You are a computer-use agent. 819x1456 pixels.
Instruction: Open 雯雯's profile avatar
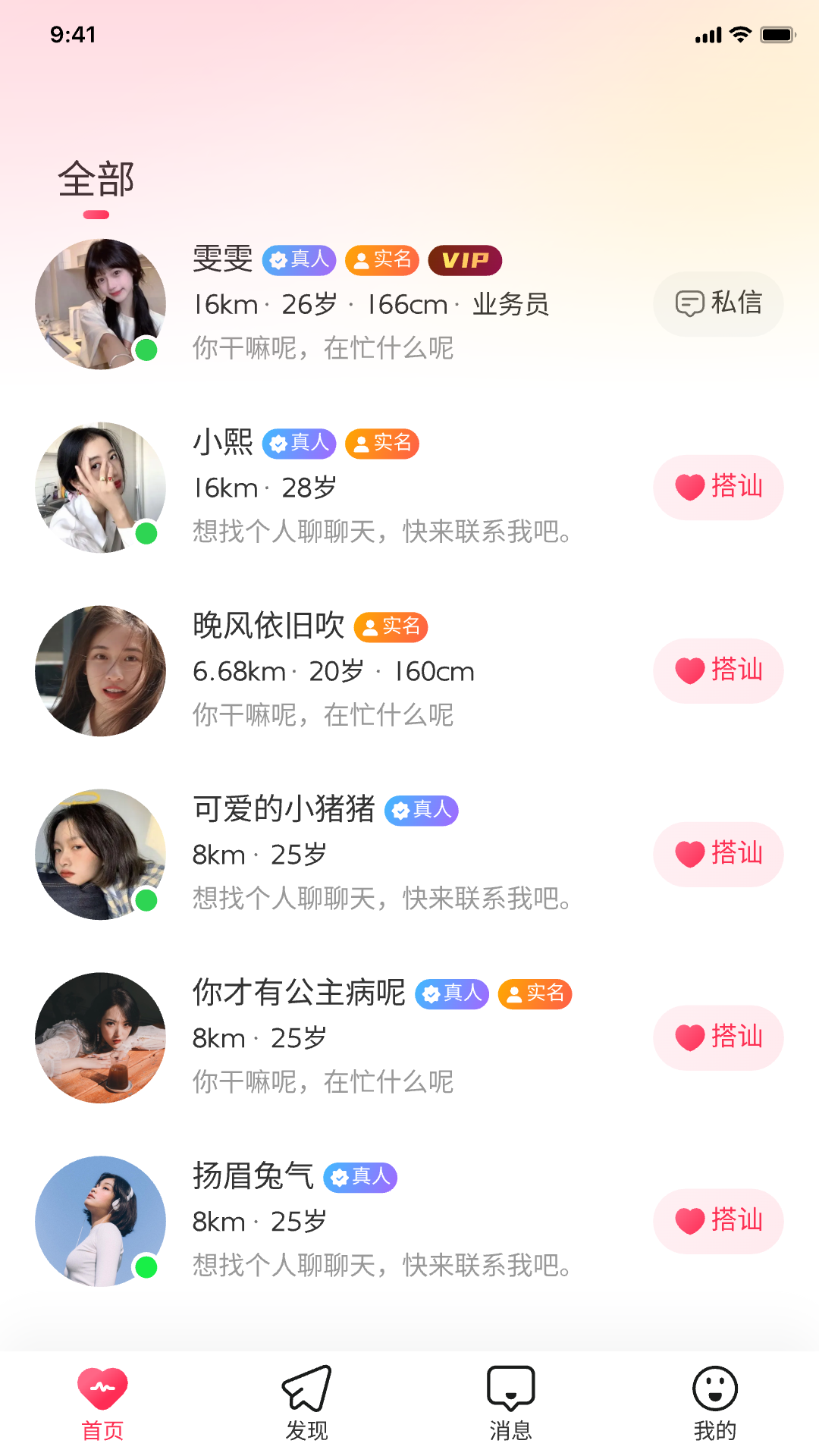tap(99, 303)
